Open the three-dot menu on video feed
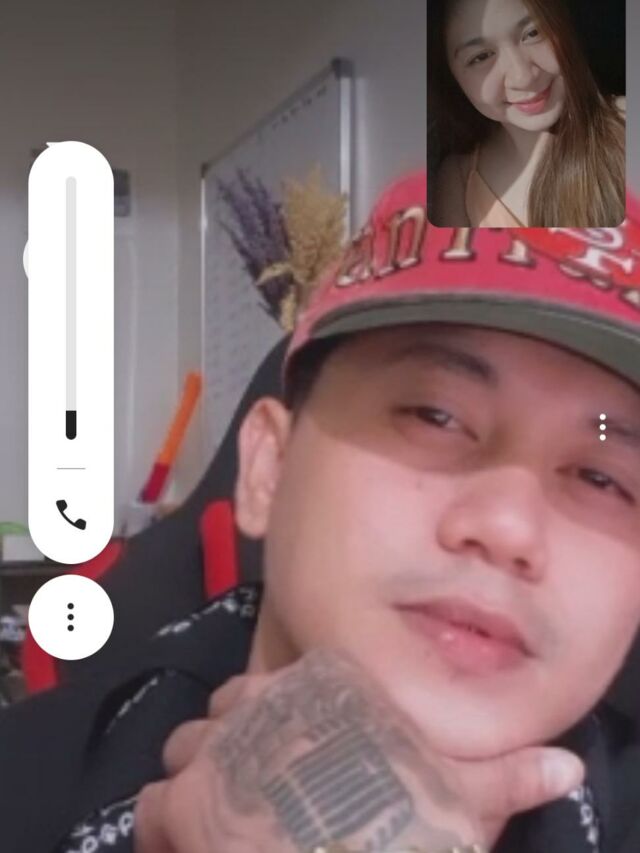 [602, 427]
